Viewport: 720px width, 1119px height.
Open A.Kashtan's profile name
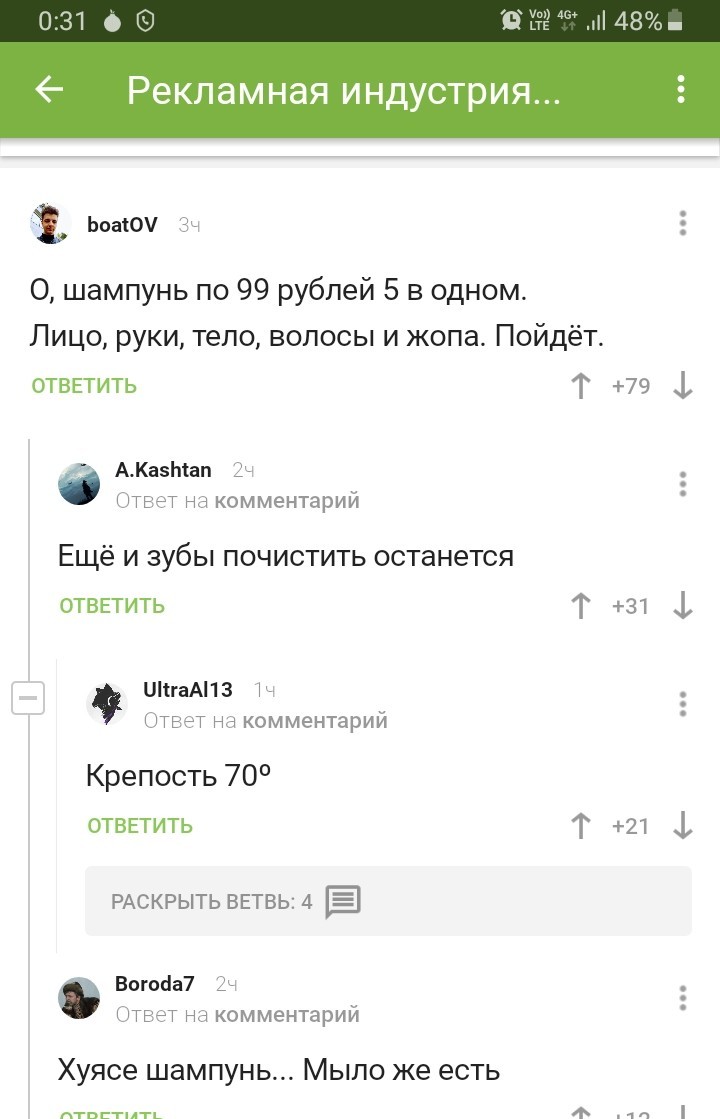[163, 470]
